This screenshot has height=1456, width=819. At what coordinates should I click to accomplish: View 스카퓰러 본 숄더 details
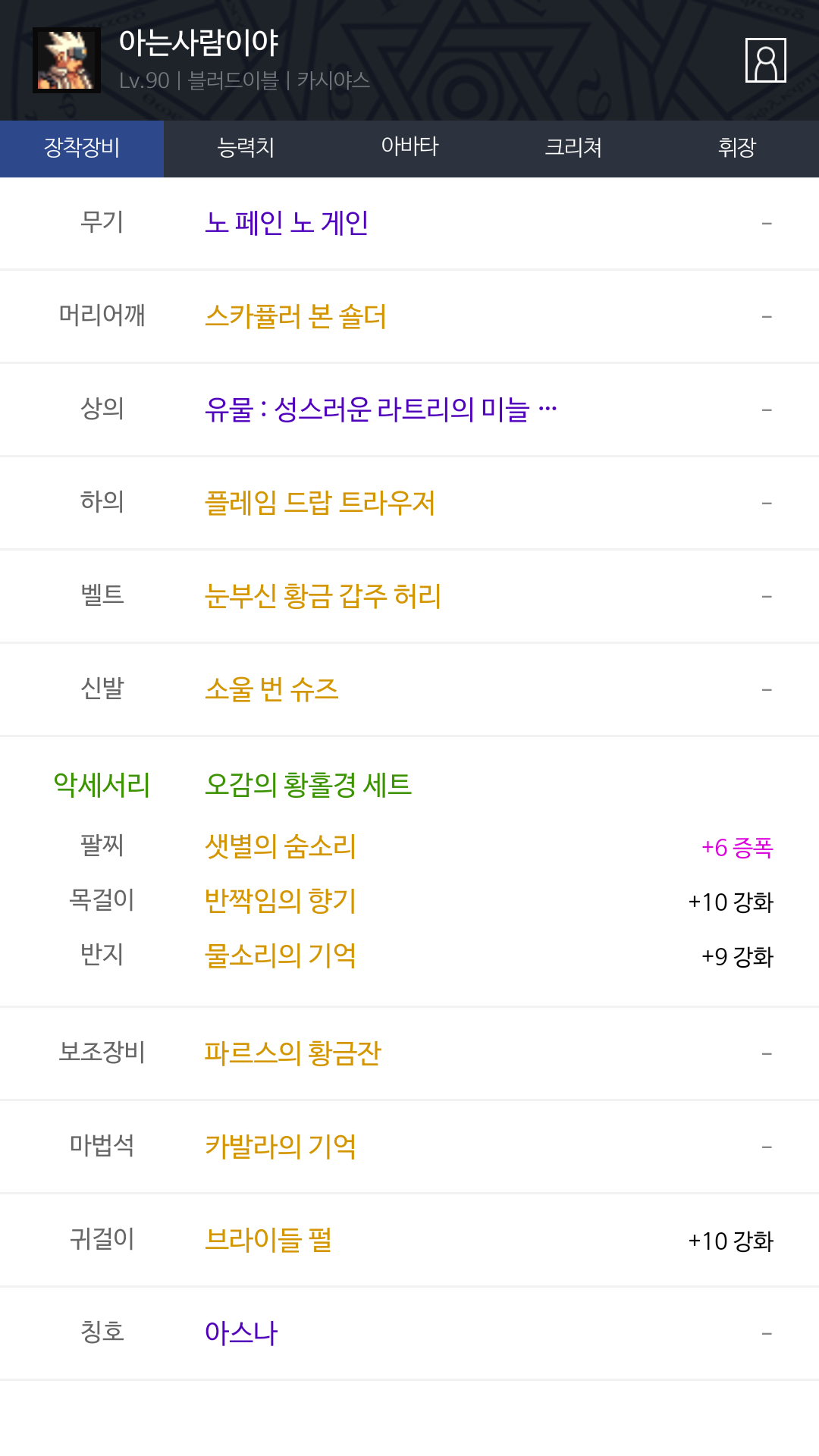click(296, 316)
